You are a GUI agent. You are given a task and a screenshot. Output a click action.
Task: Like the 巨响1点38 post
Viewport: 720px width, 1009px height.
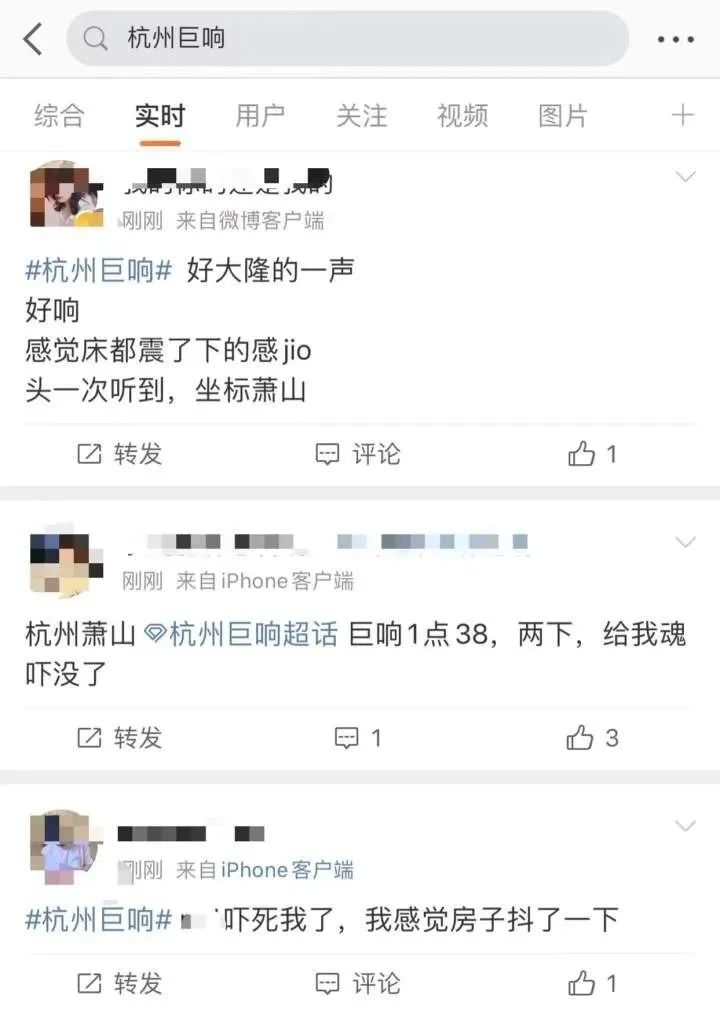coord(592,738)
